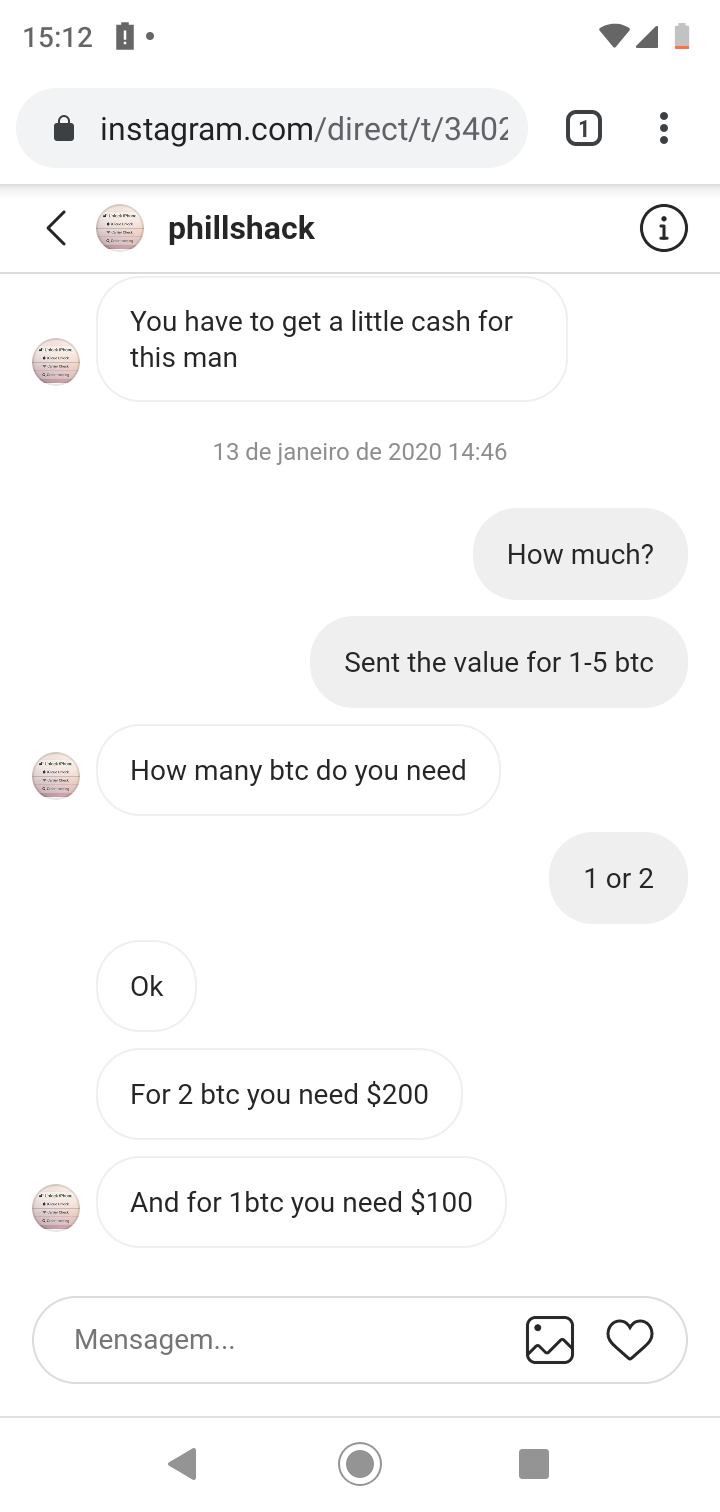
Task: Open phillshack's profile from the header
Action: [240, 229]
